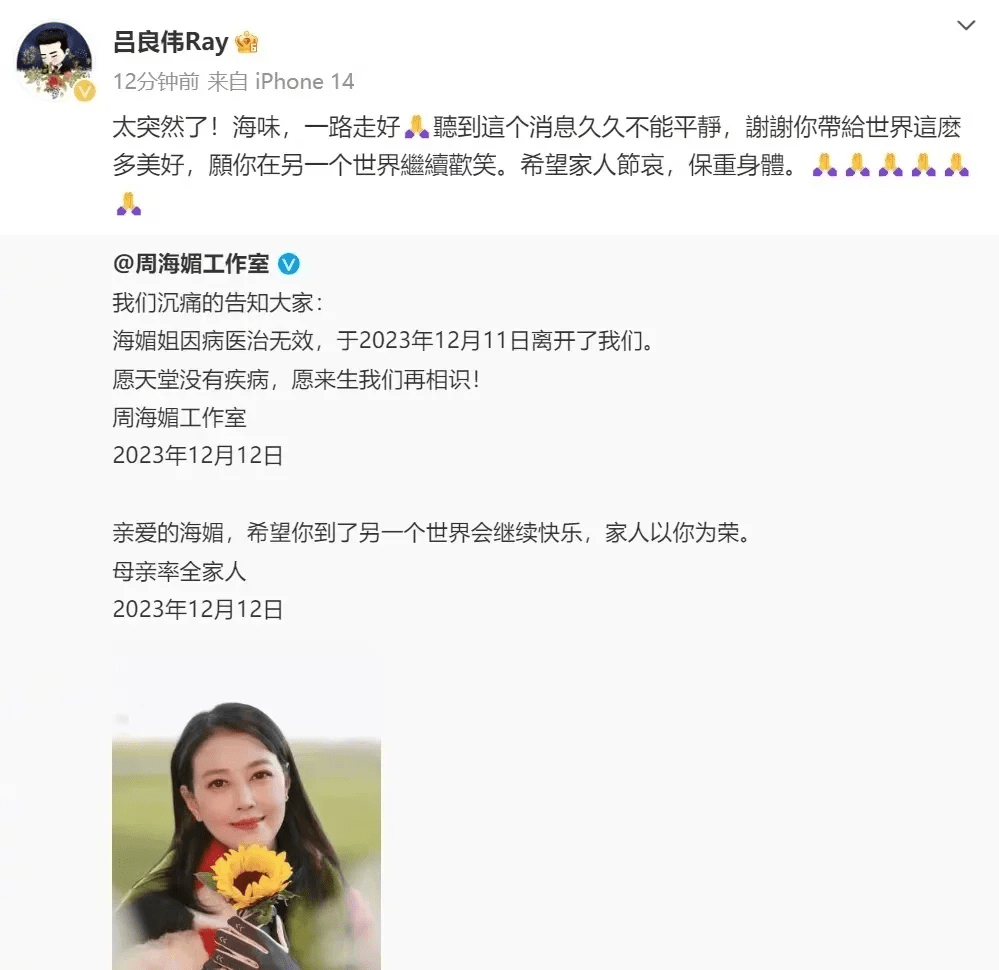Screen dimensions: 999x970
Task: Open 吕良伟Ray's username link
Action: 171,42
